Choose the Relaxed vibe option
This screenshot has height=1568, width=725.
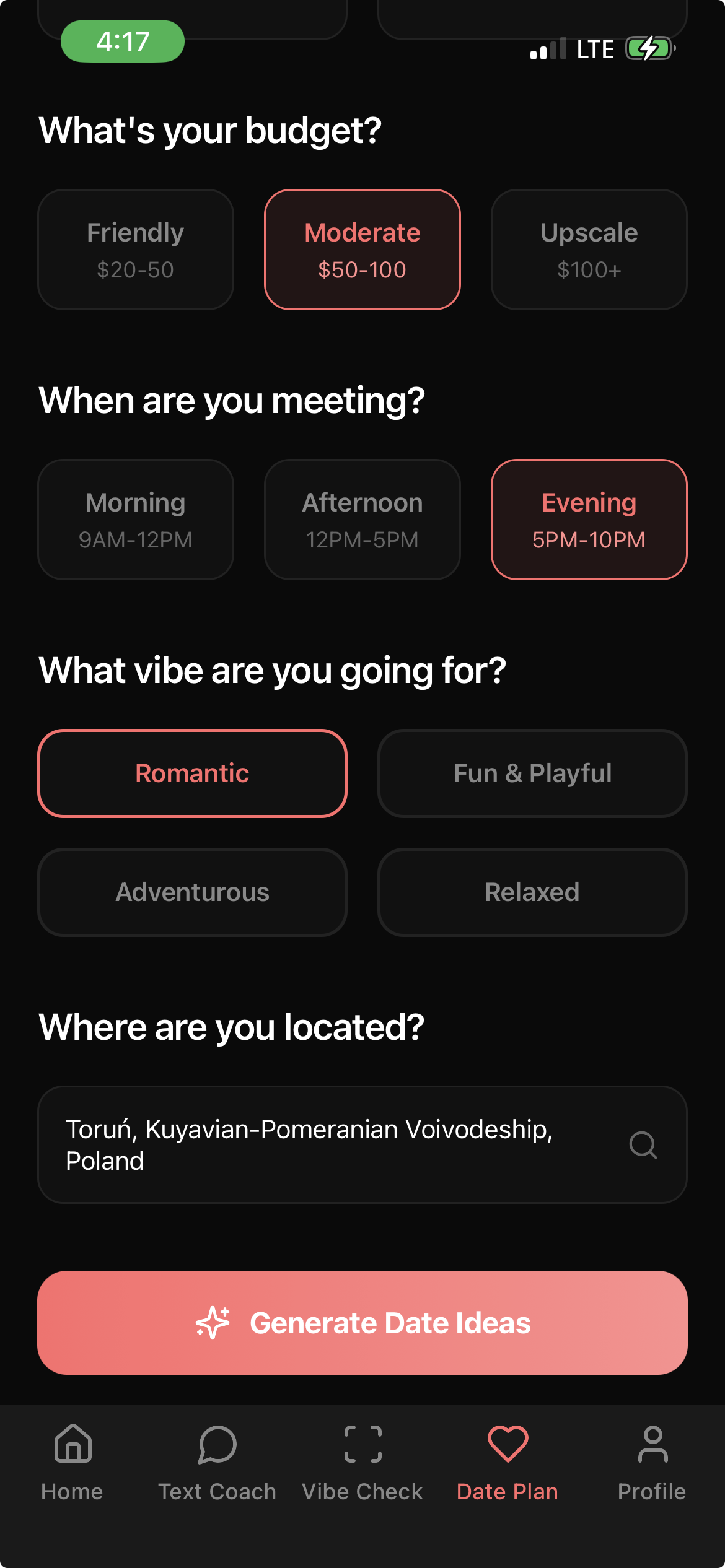point(532,892)
